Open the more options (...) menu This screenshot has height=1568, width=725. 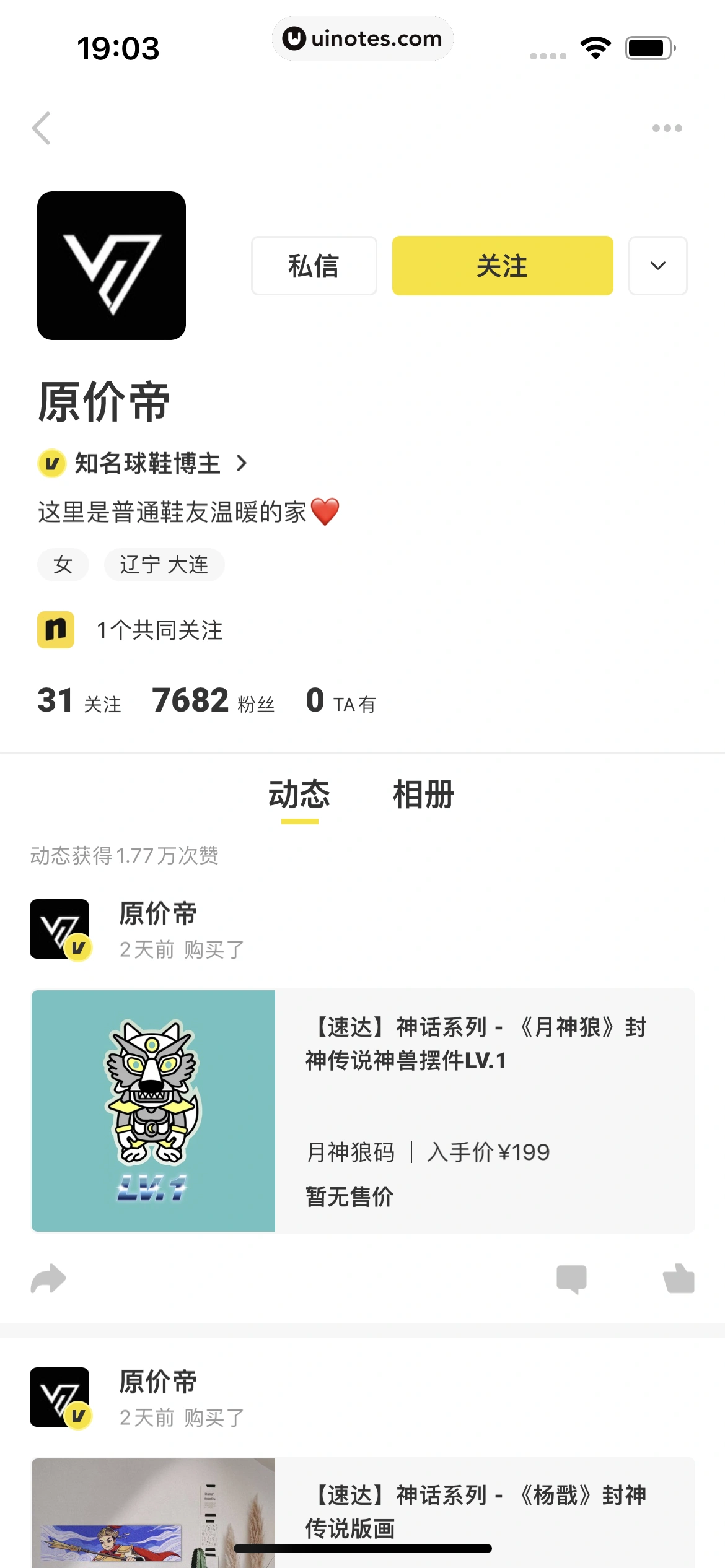click(667, 128)
